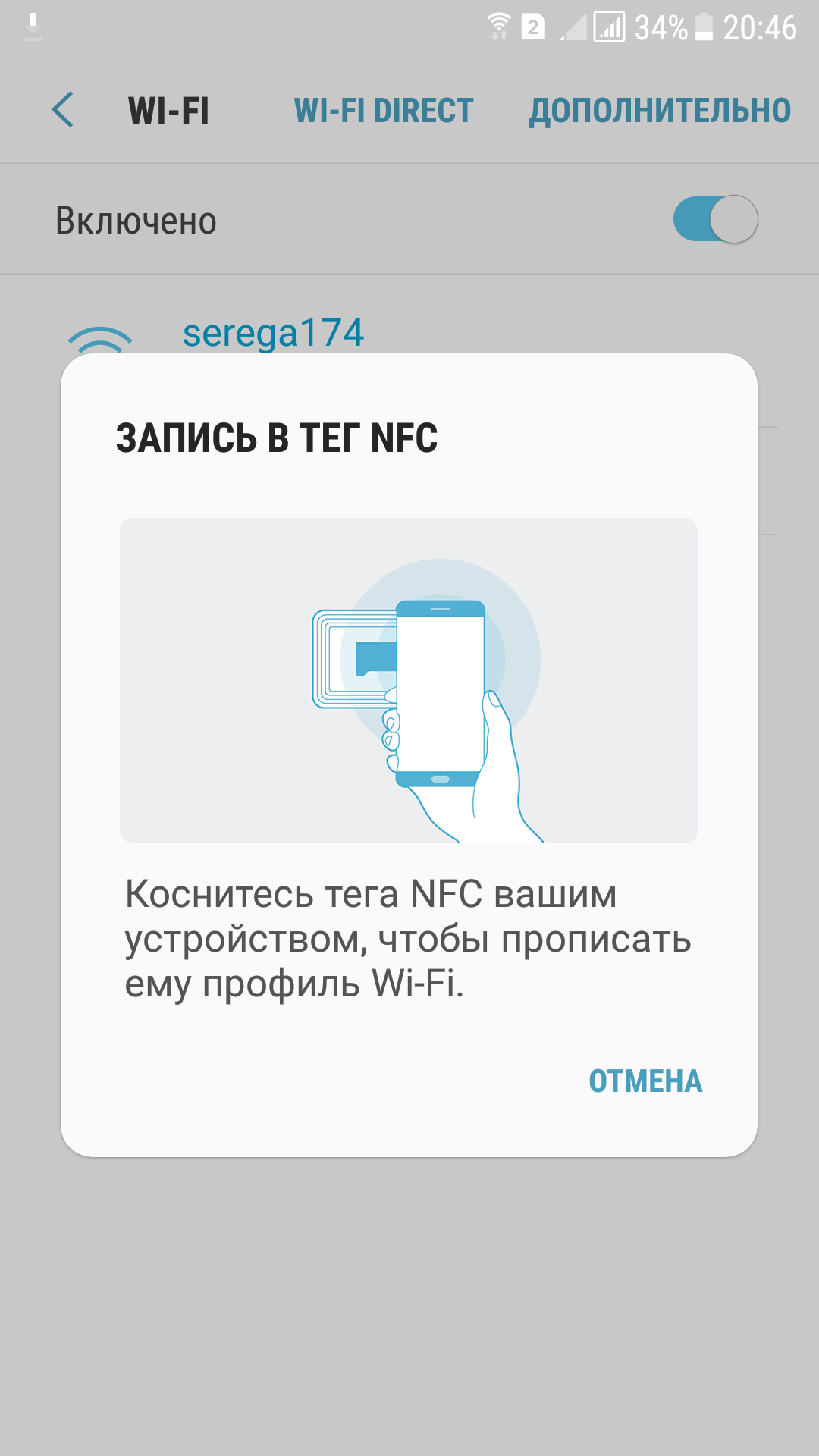Tap ОТМЕНА to cancel NFC tag writing

point(645,1081)
